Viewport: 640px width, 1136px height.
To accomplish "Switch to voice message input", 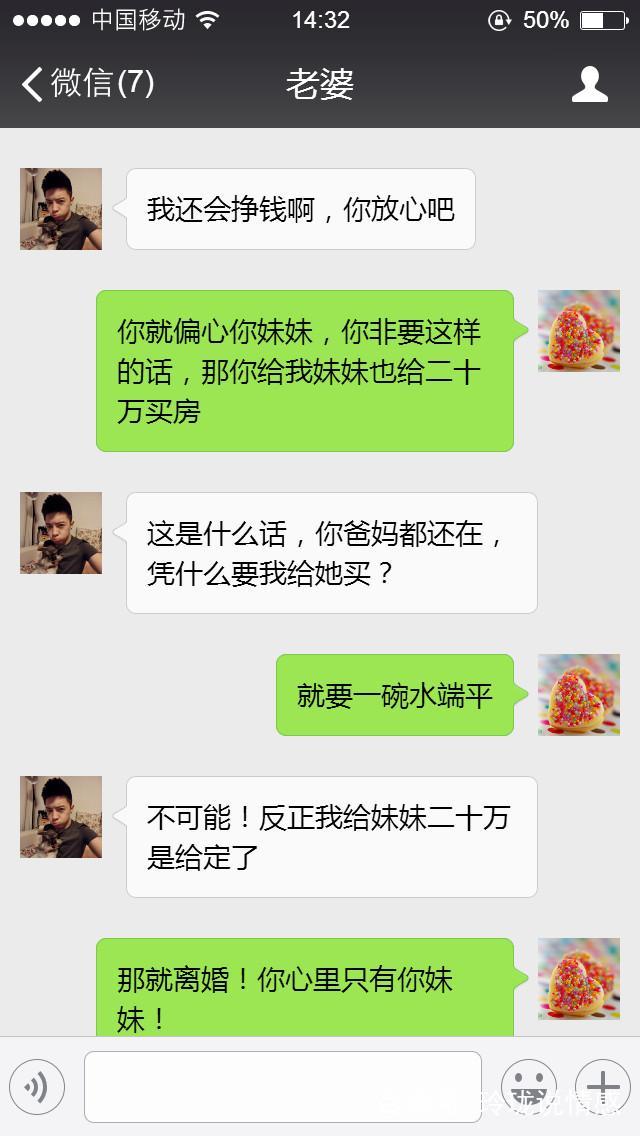I will click(37, 1087).
